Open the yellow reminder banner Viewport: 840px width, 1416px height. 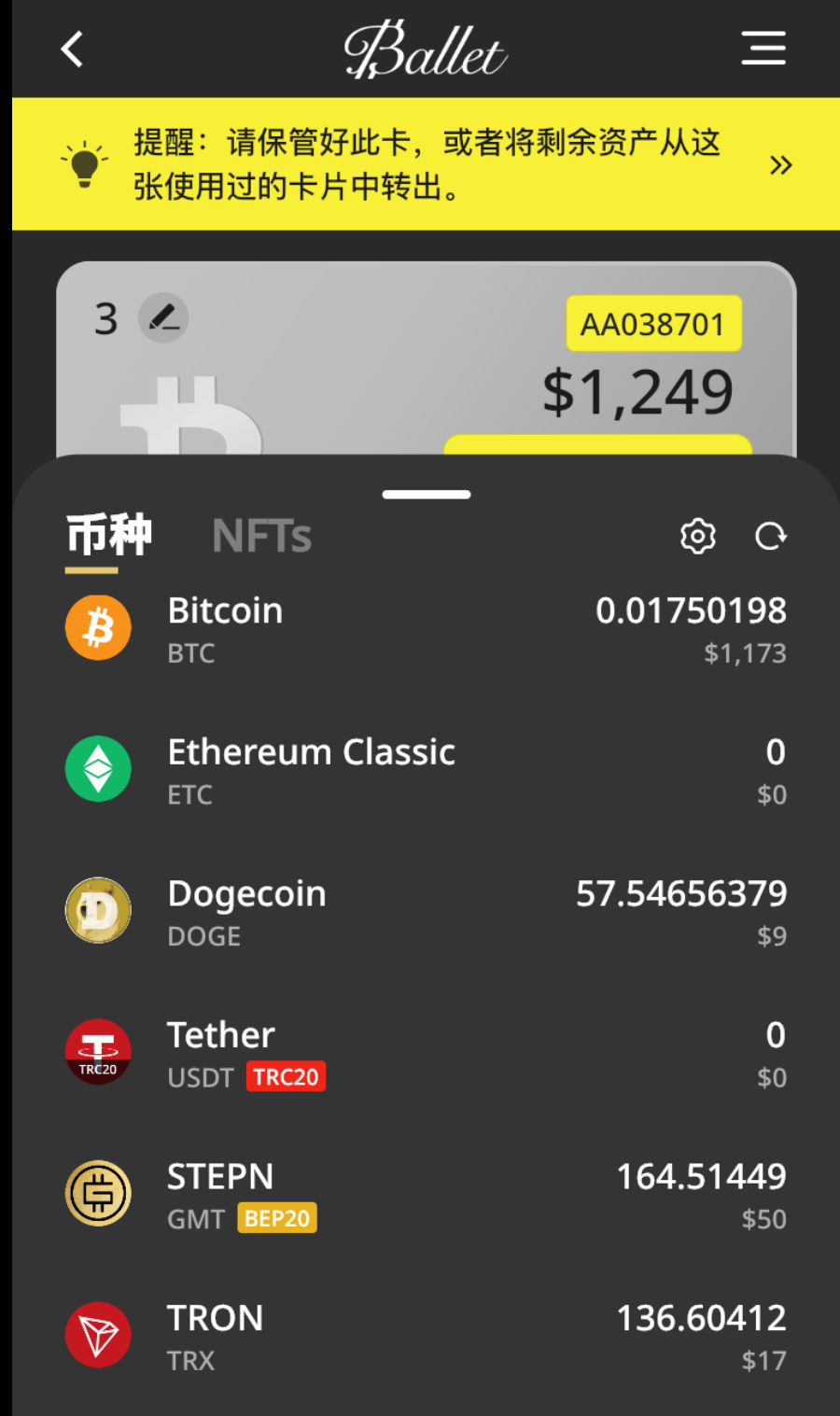coord(426,164)
